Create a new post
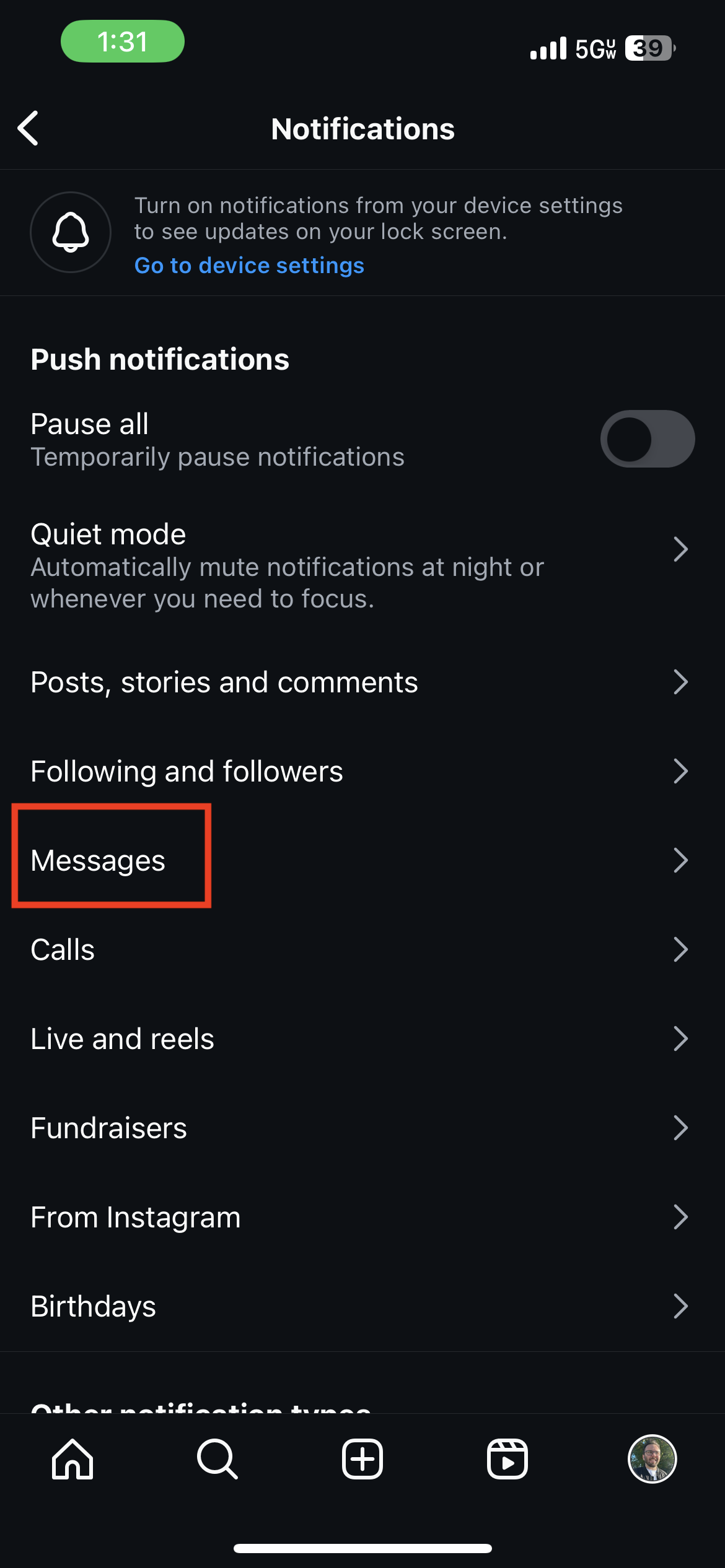 pos(362,1459)
